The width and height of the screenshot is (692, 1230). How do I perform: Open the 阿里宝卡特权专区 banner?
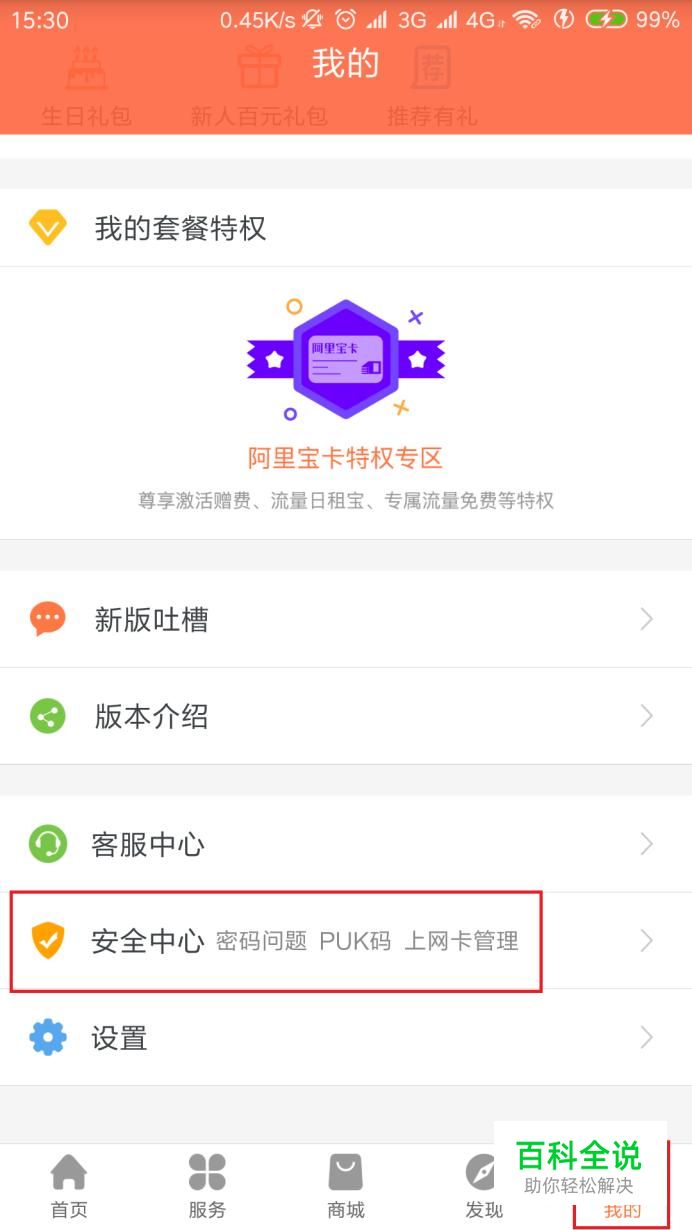(345, 400)
